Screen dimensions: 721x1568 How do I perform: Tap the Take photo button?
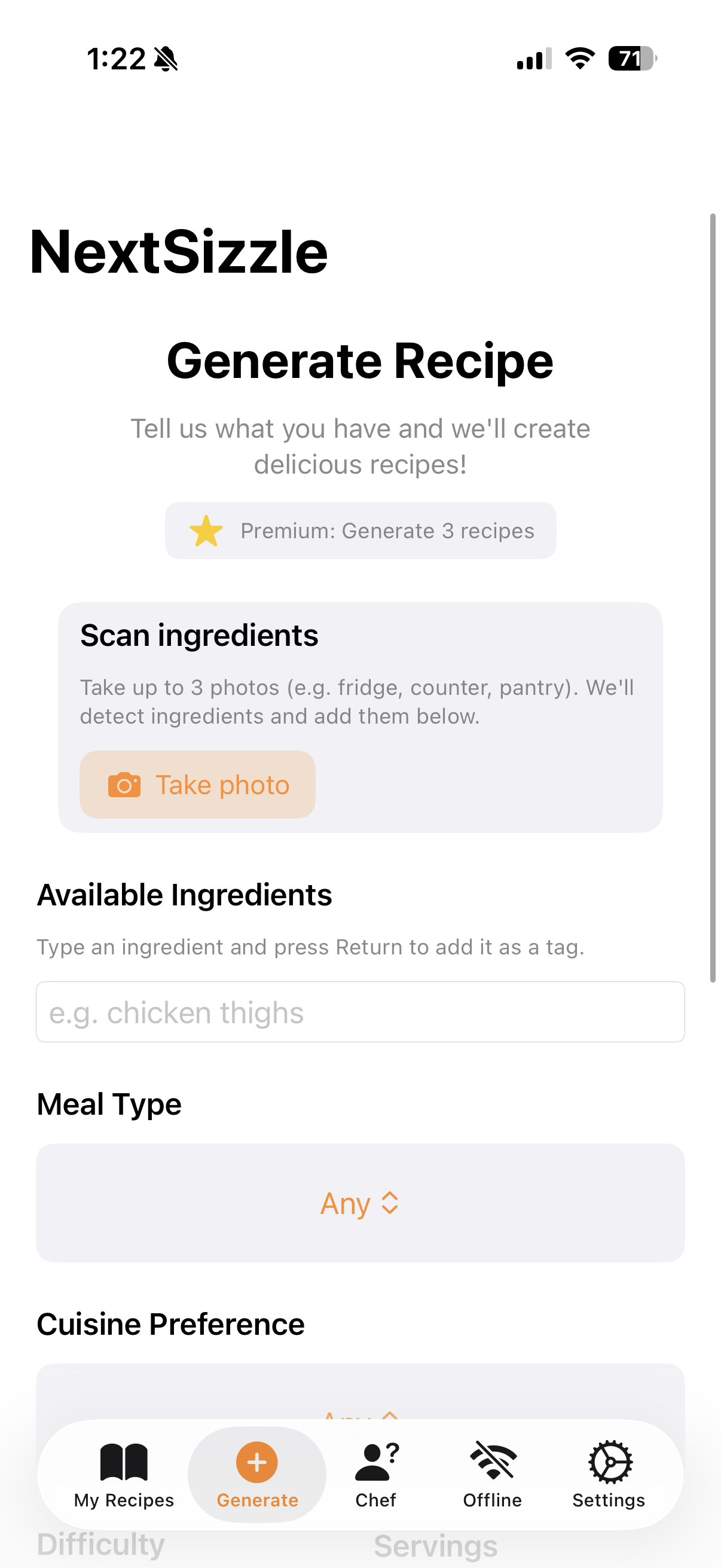click(197, 785)
